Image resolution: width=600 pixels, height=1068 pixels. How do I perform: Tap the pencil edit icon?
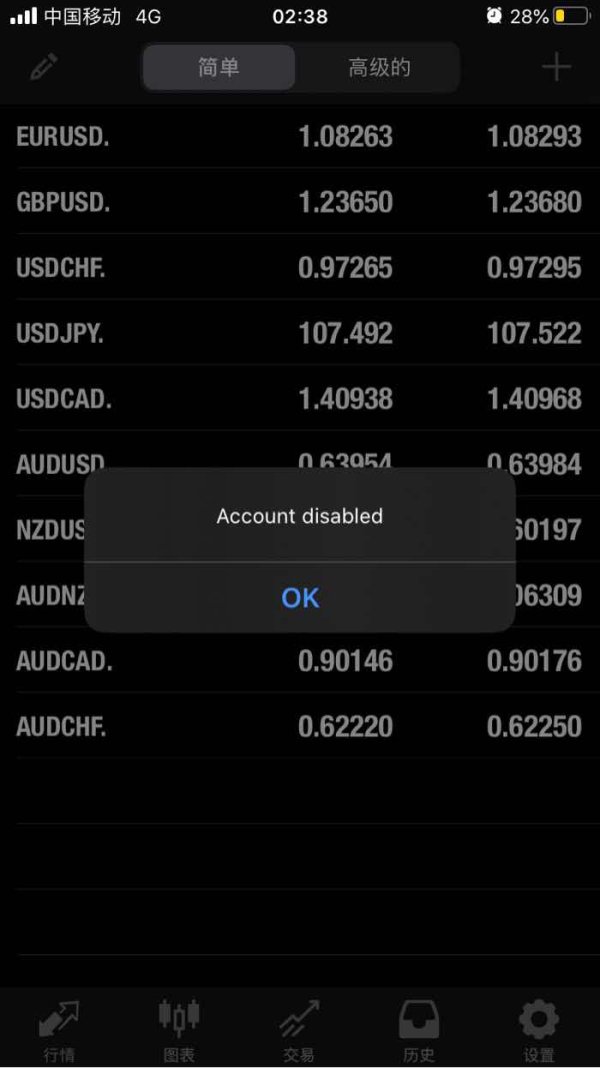(x=43, y=68)
